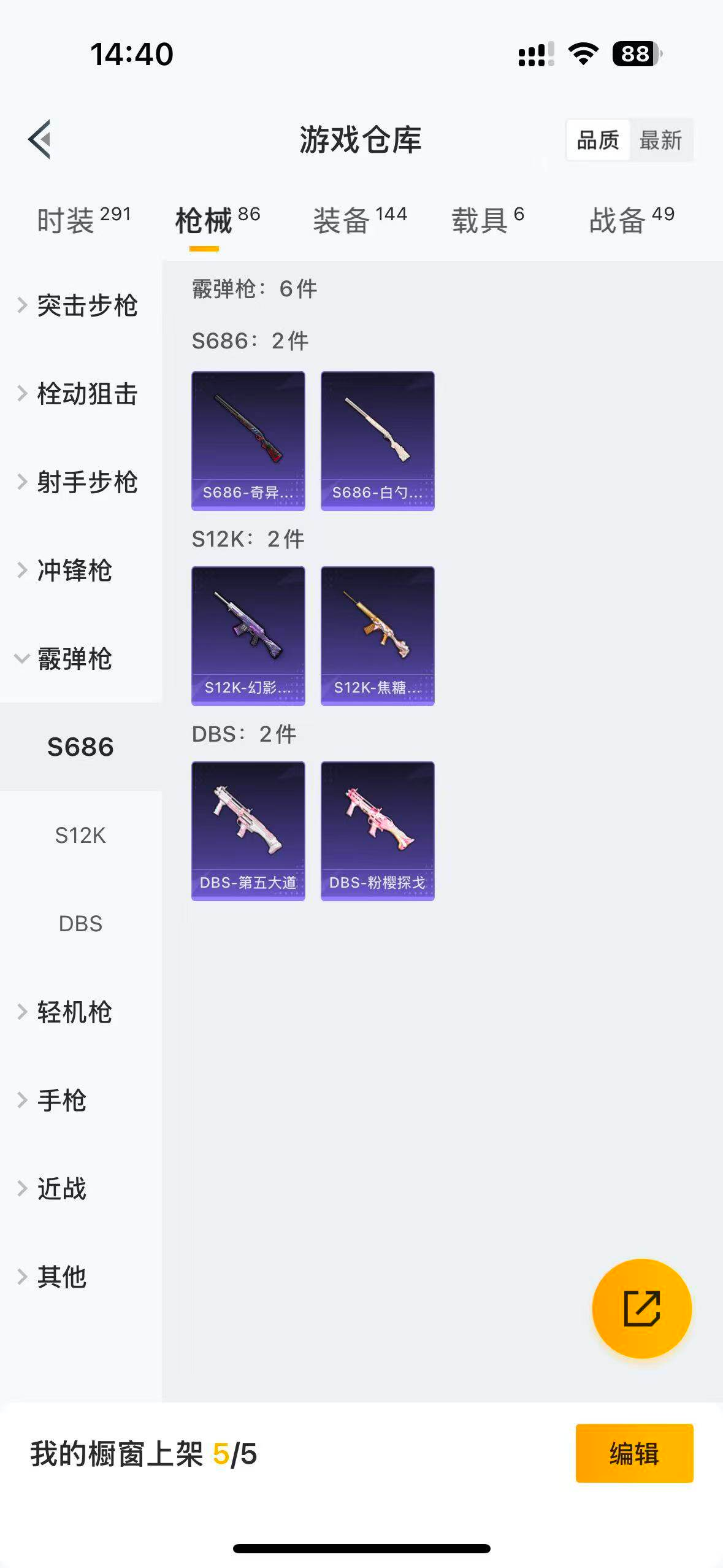The height and width of the screenshot is (1568, 723).
Task: Open the S12K-焦糖 skin card
Action: pos(378,636)
